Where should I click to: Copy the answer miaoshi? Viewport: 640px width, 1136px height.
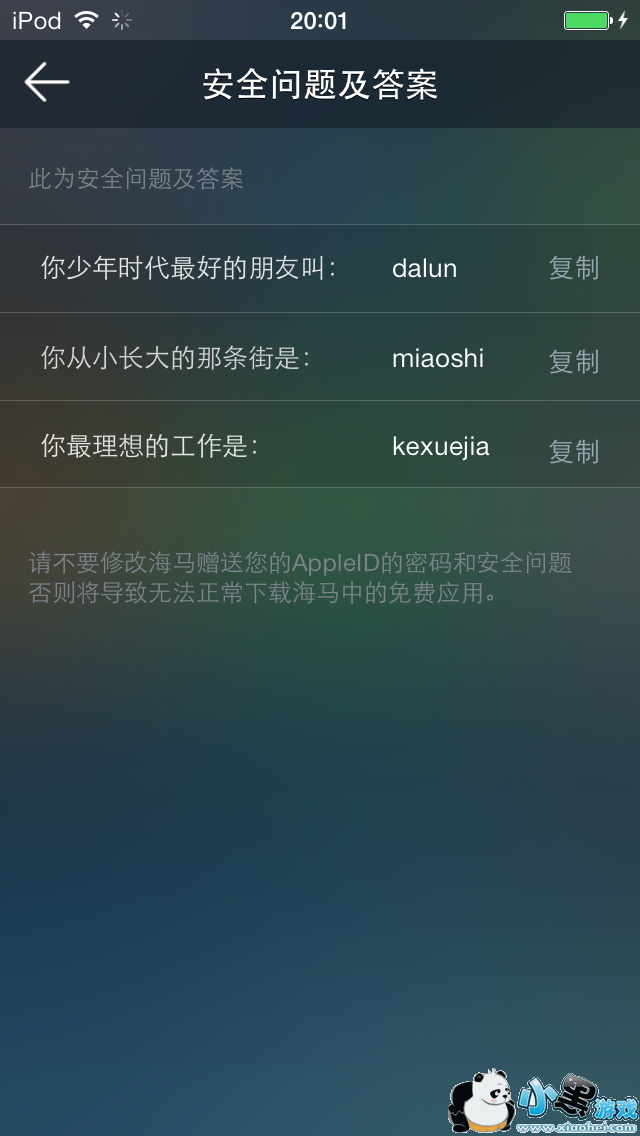click(x=573, y=360)
